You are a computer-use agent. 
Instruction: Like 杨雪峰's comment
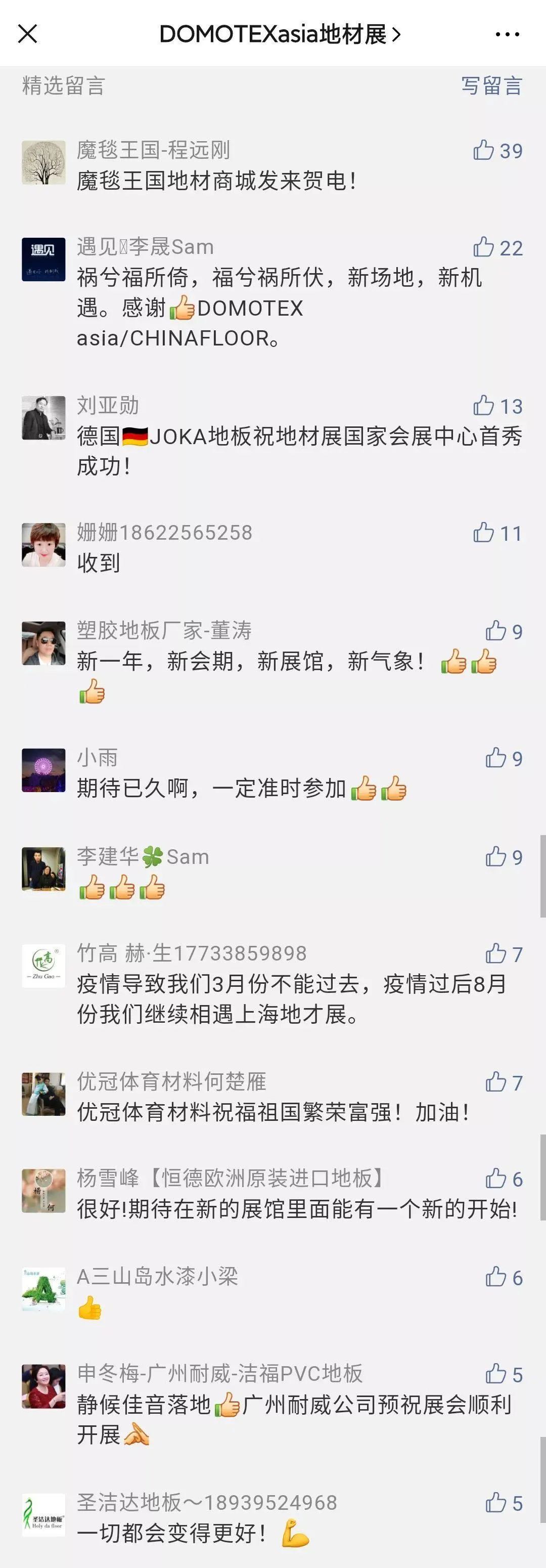496,1179
